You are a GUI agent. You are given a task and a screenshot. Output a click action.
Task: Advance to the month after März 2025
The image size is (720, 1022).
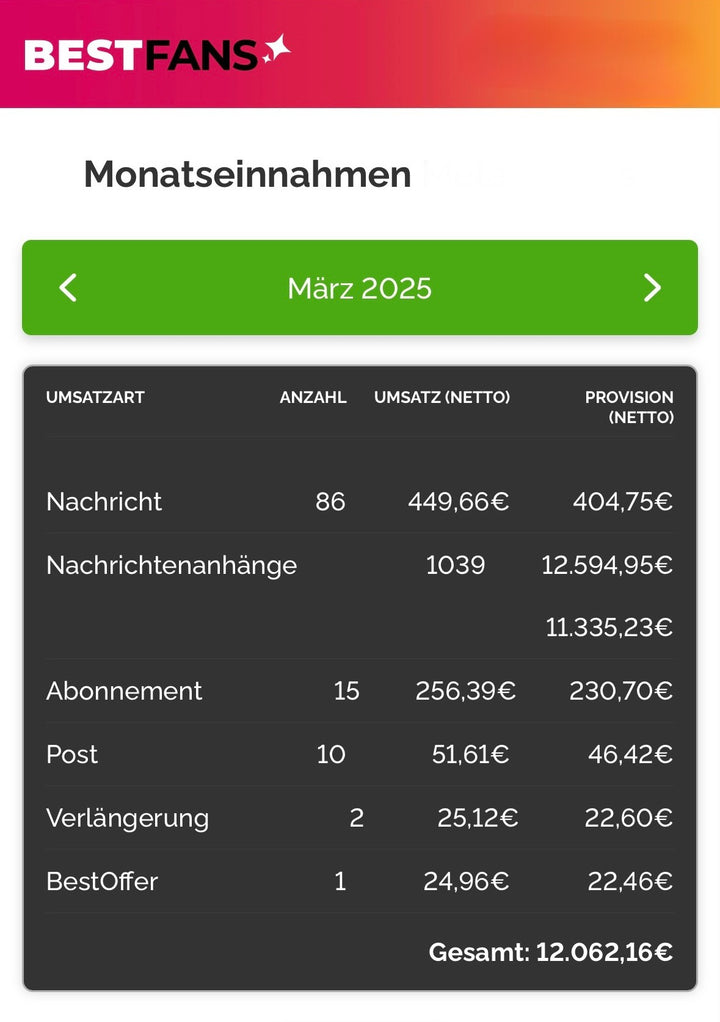tap(652, 288)
